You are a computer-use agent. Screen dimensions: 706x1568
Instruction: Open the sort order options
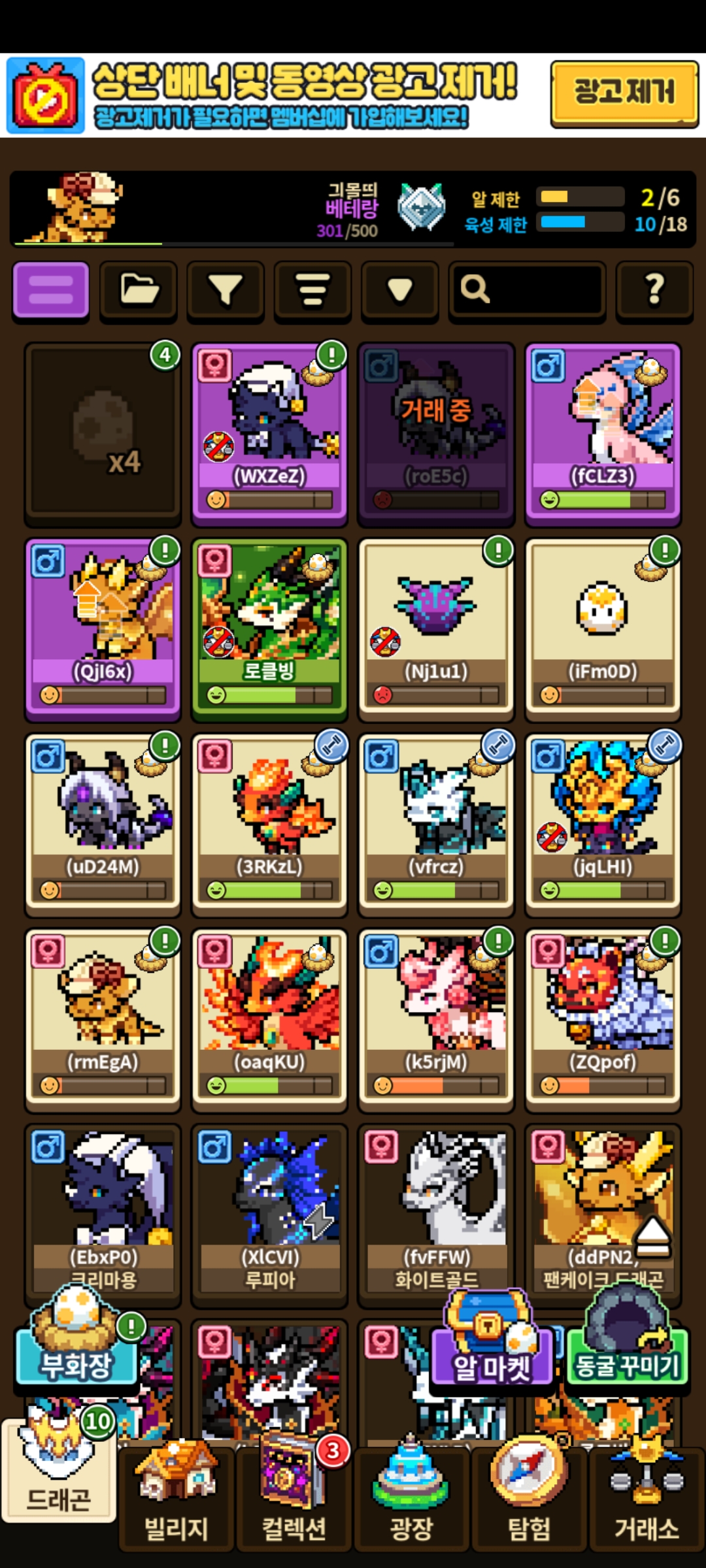312,289
